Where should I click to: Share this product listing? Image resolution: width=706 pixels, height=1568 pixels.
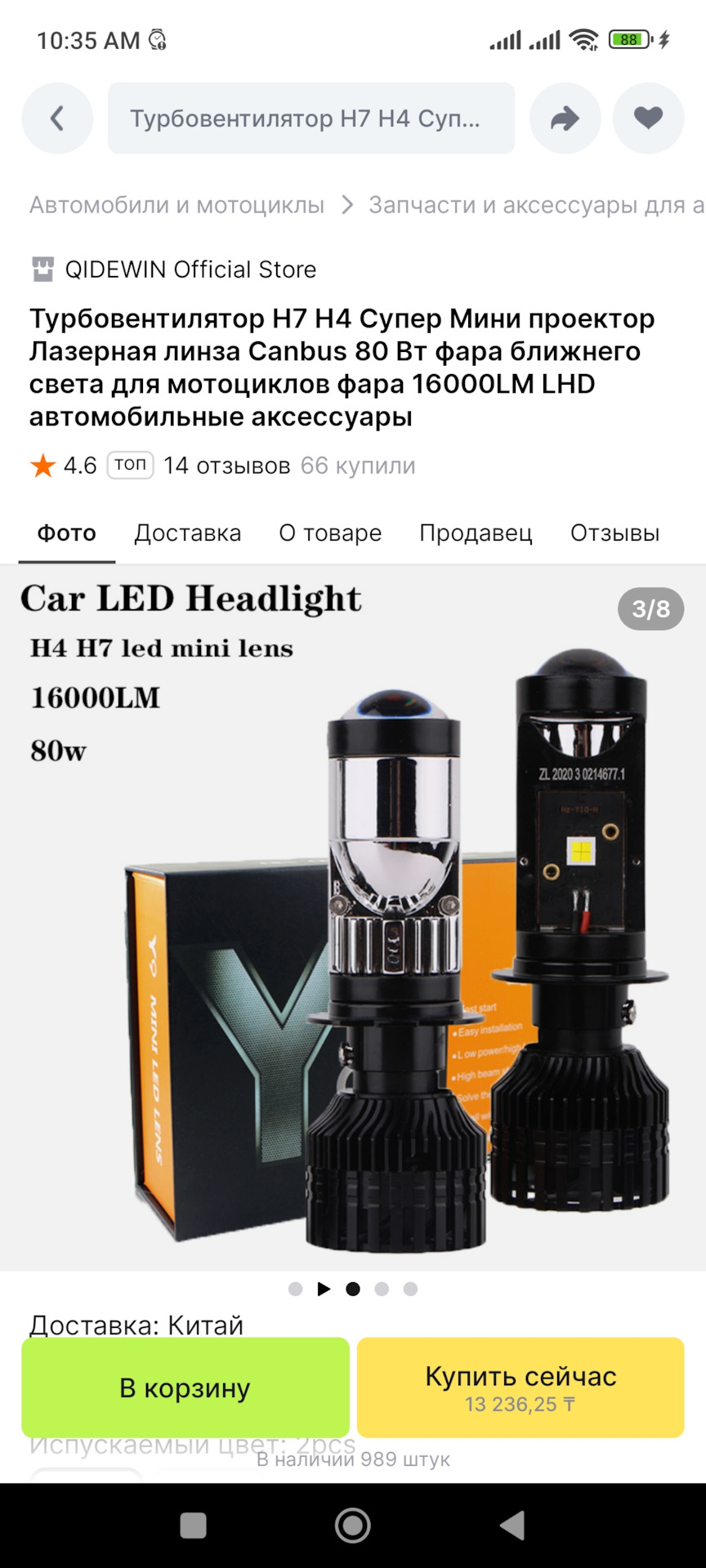tap(565, 118)
